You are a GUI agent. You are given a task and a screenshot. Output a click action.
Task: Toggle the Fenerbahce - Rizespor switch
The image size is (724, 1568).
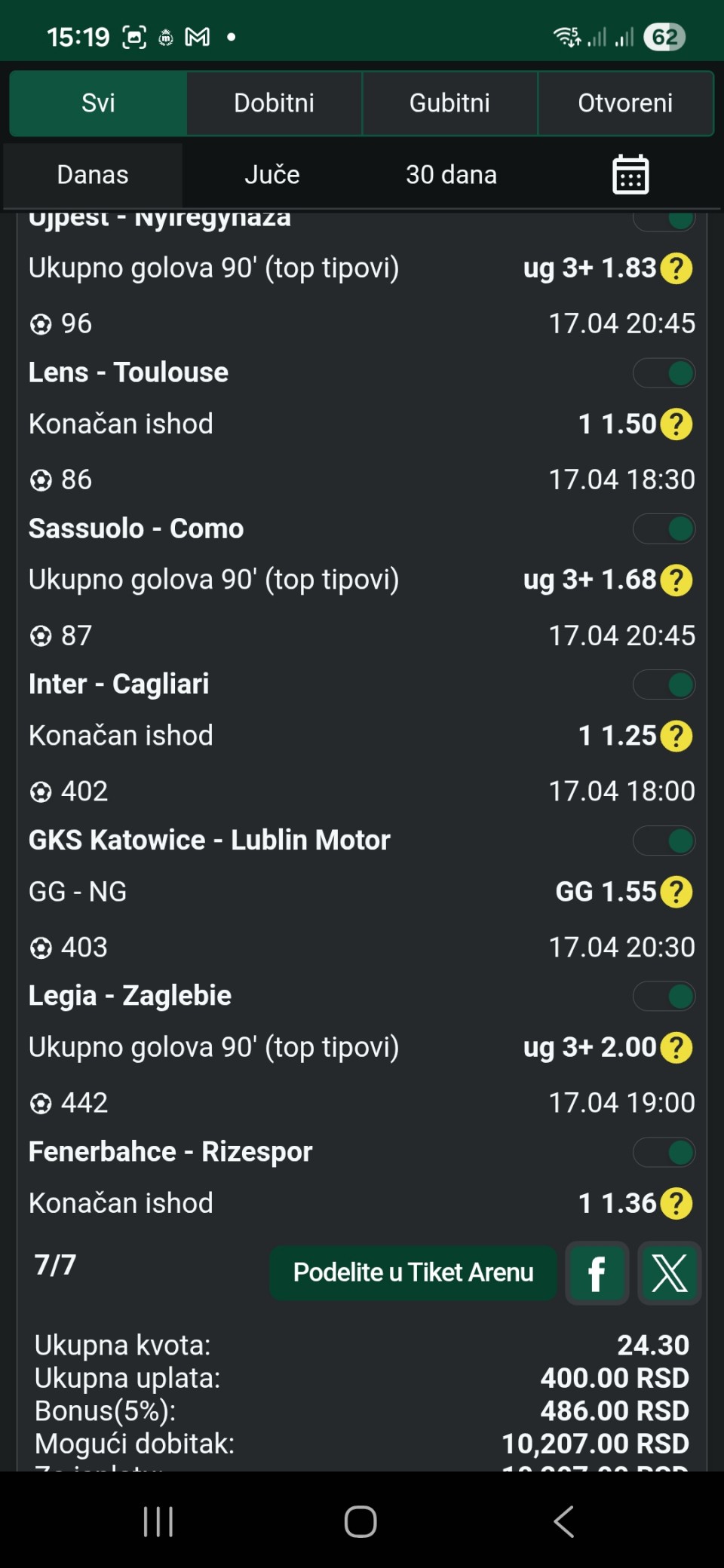point(664,1153)
